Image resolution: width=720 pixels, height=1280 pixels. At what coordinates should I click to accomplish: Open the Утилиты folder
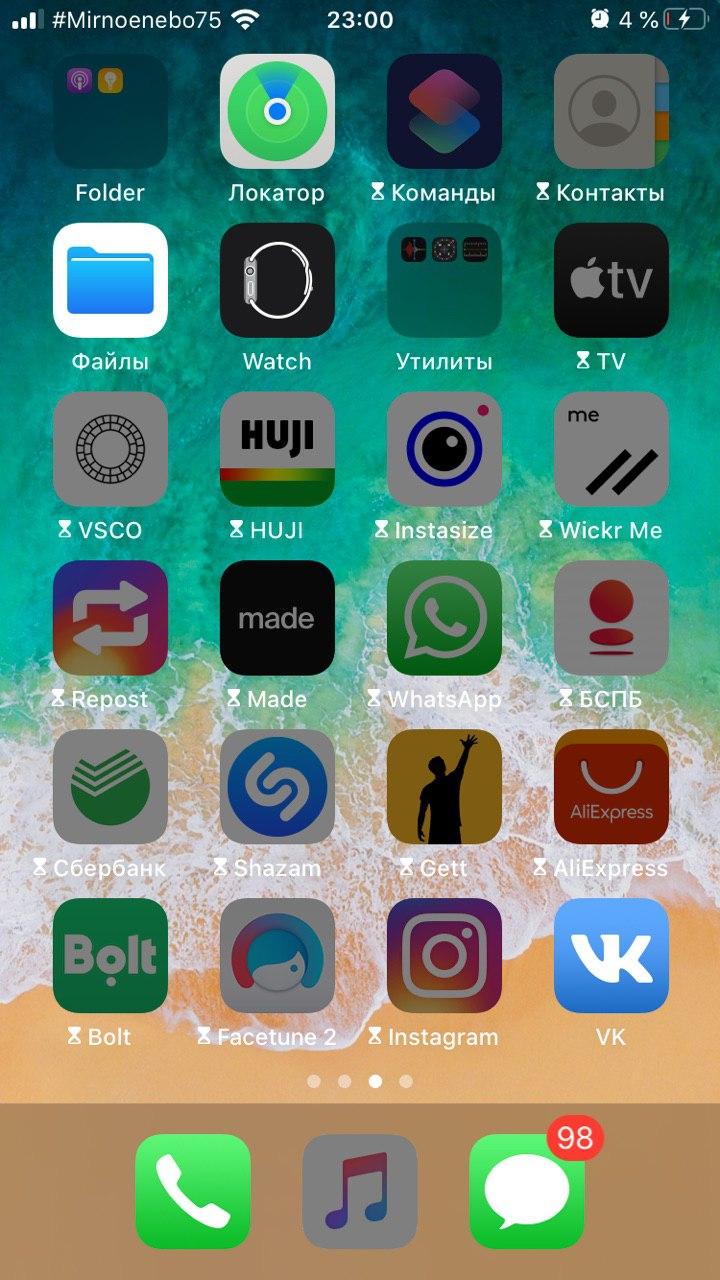point(444,280)
